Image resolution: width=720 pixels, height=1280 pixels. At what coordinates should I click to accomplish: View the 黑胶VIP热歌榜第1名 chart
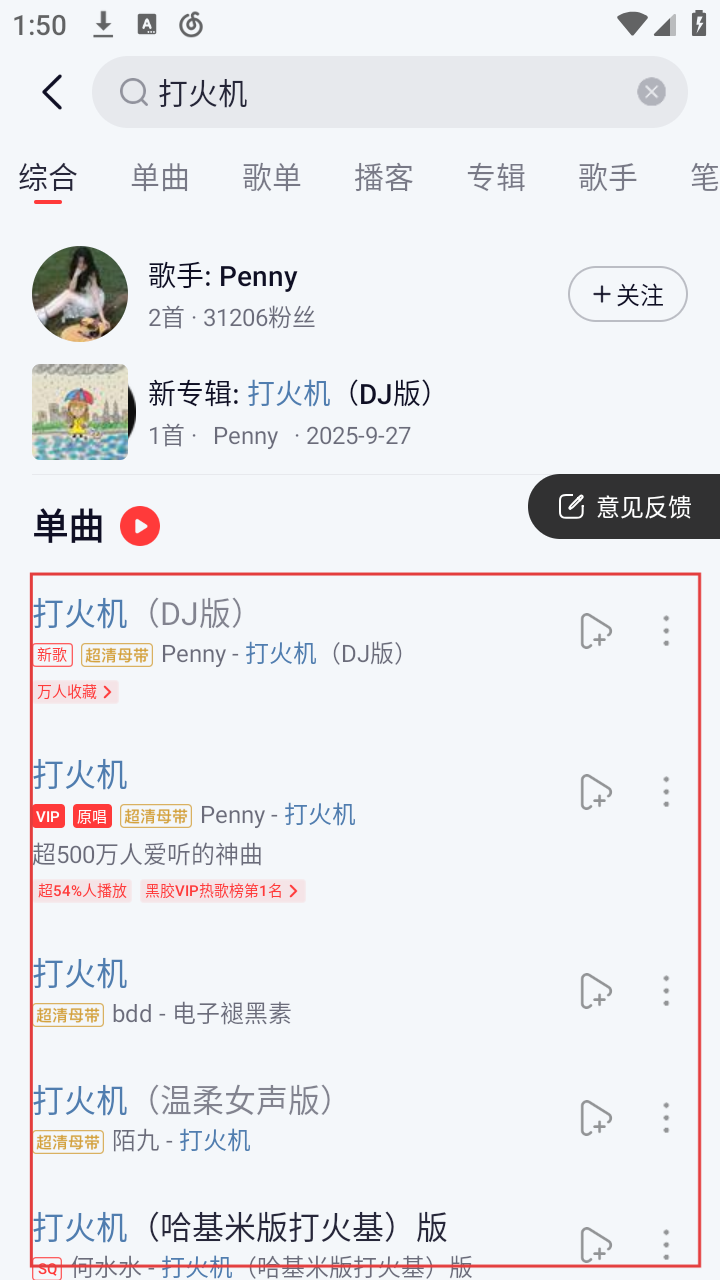[222, 891]
